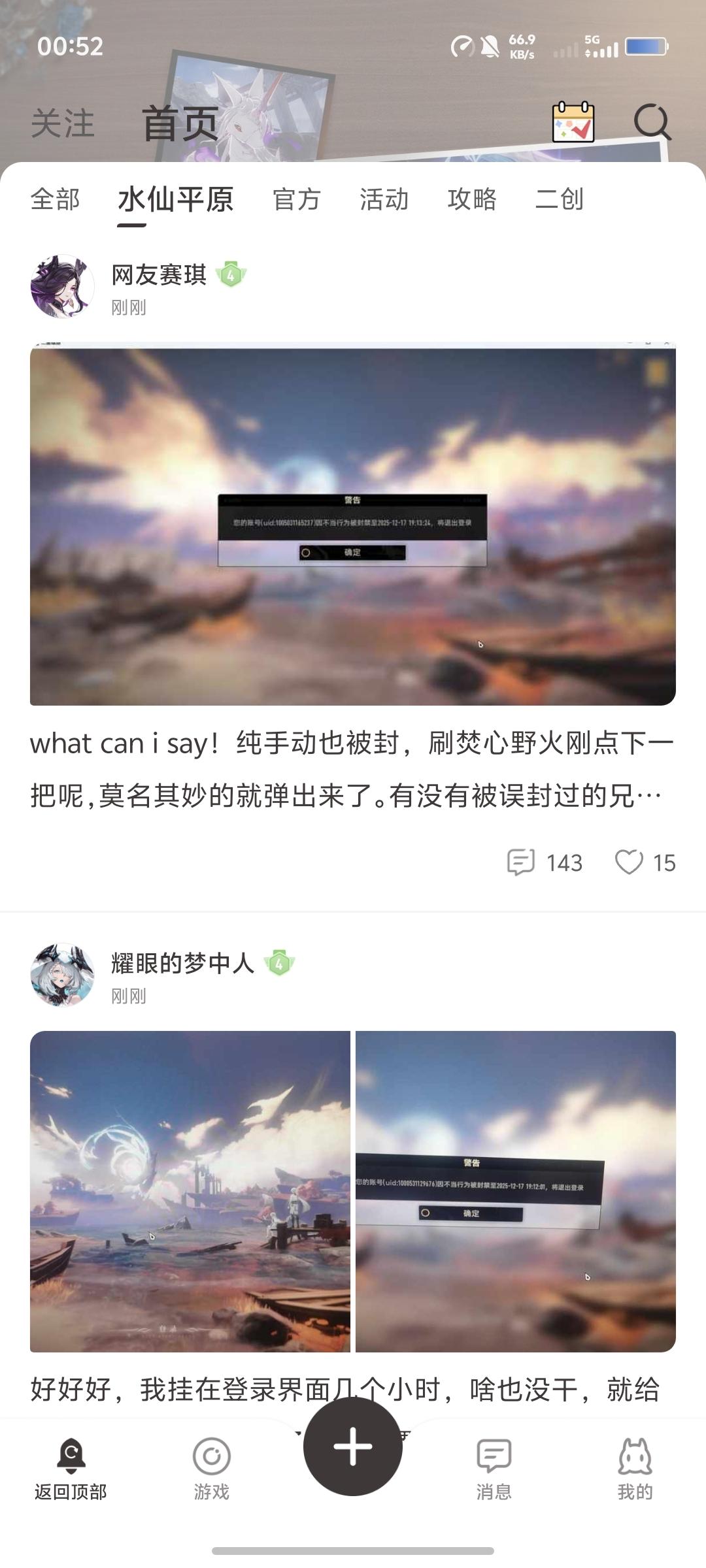The width and height of the screenshot is (706, 1568).
Task: Create a new post with plus button
Action: [353, 1446]
